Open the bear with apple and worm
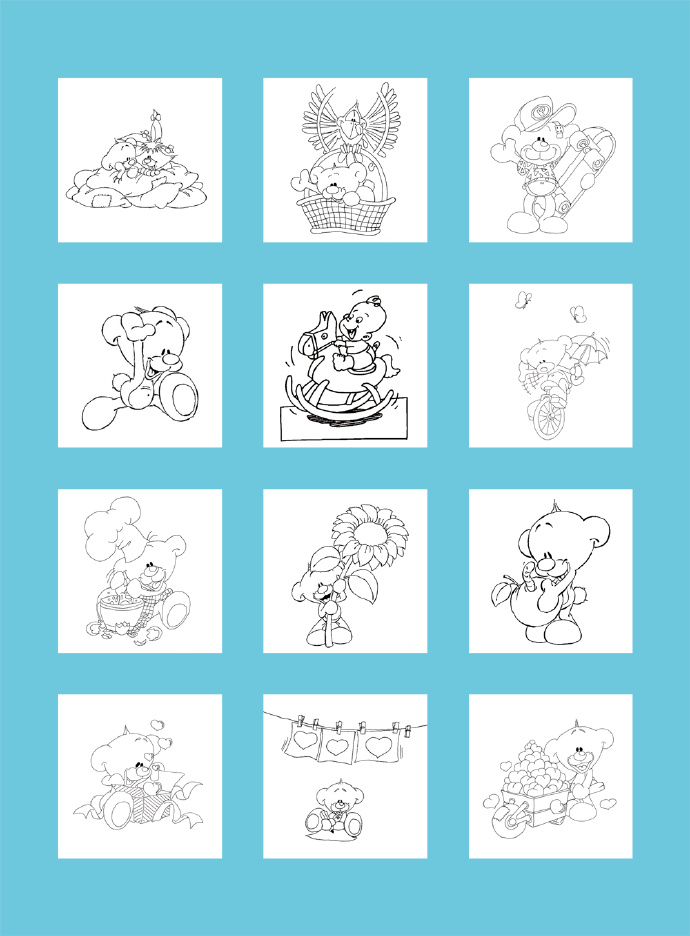The height and width of the screenshot is (936, 690). click(551, 571)
